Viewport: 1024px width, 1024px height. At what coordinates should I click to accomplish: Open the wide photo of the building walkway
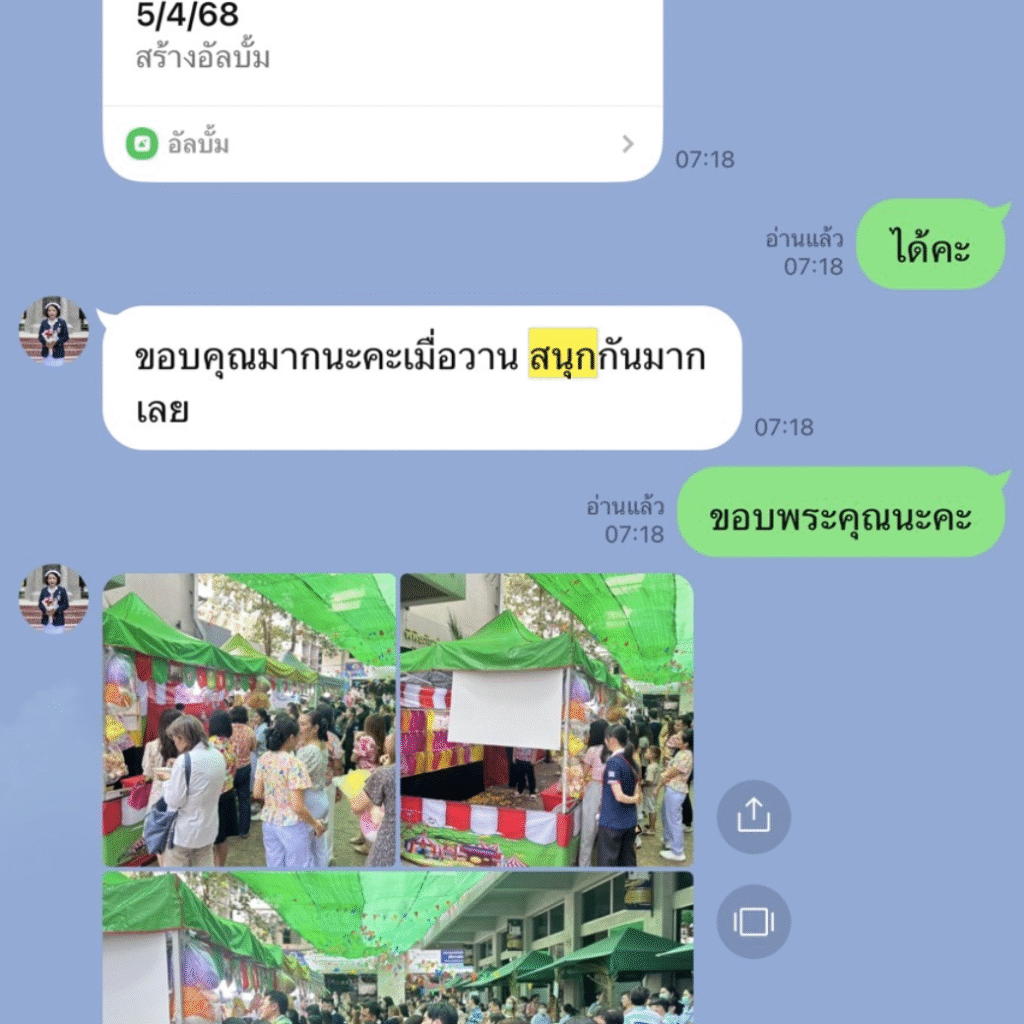(x=397, y=947)
